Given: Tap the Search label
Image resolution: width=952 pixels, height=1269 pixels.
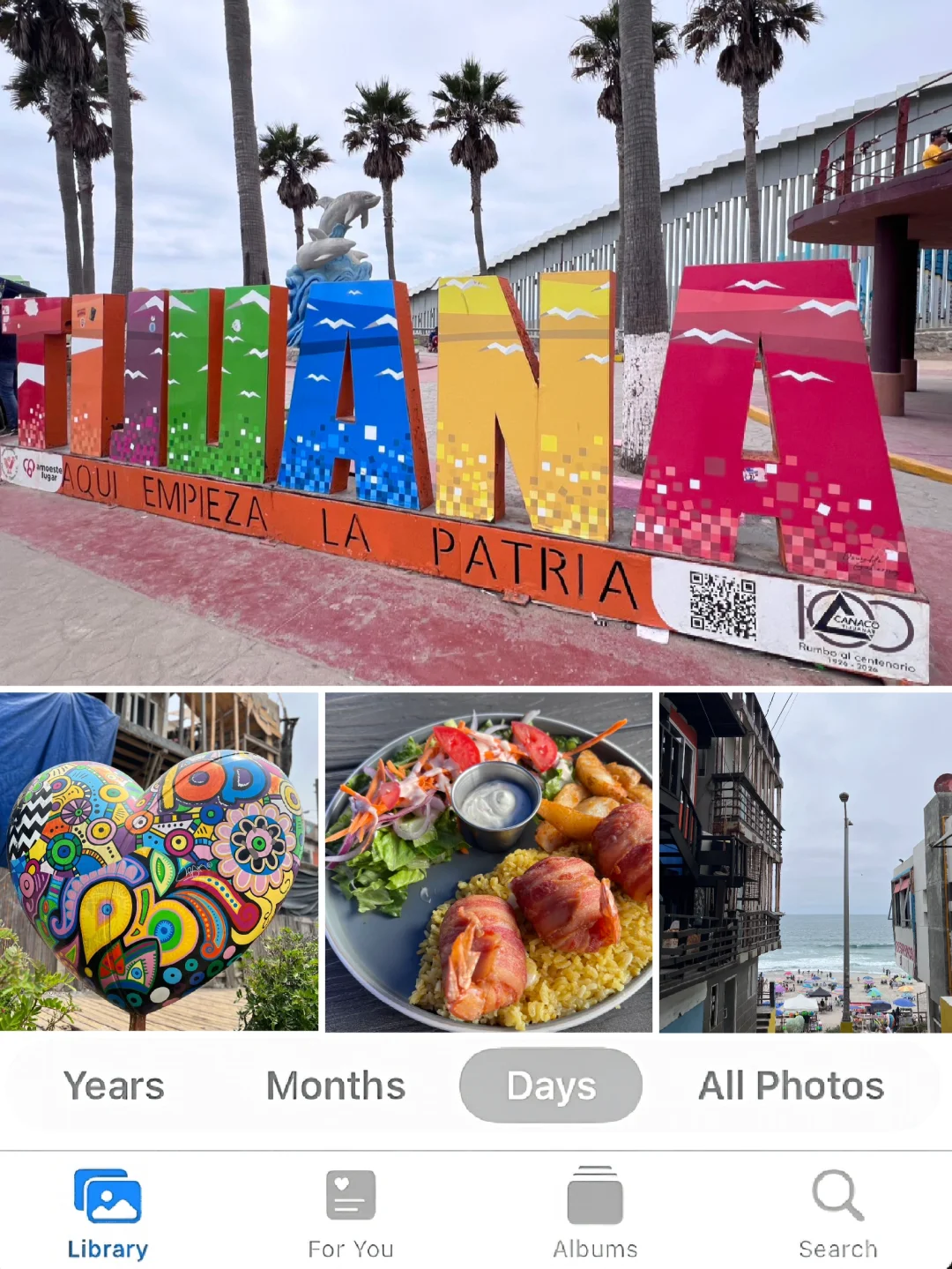Looking at the screenshot, I should tap(837, 1248).
